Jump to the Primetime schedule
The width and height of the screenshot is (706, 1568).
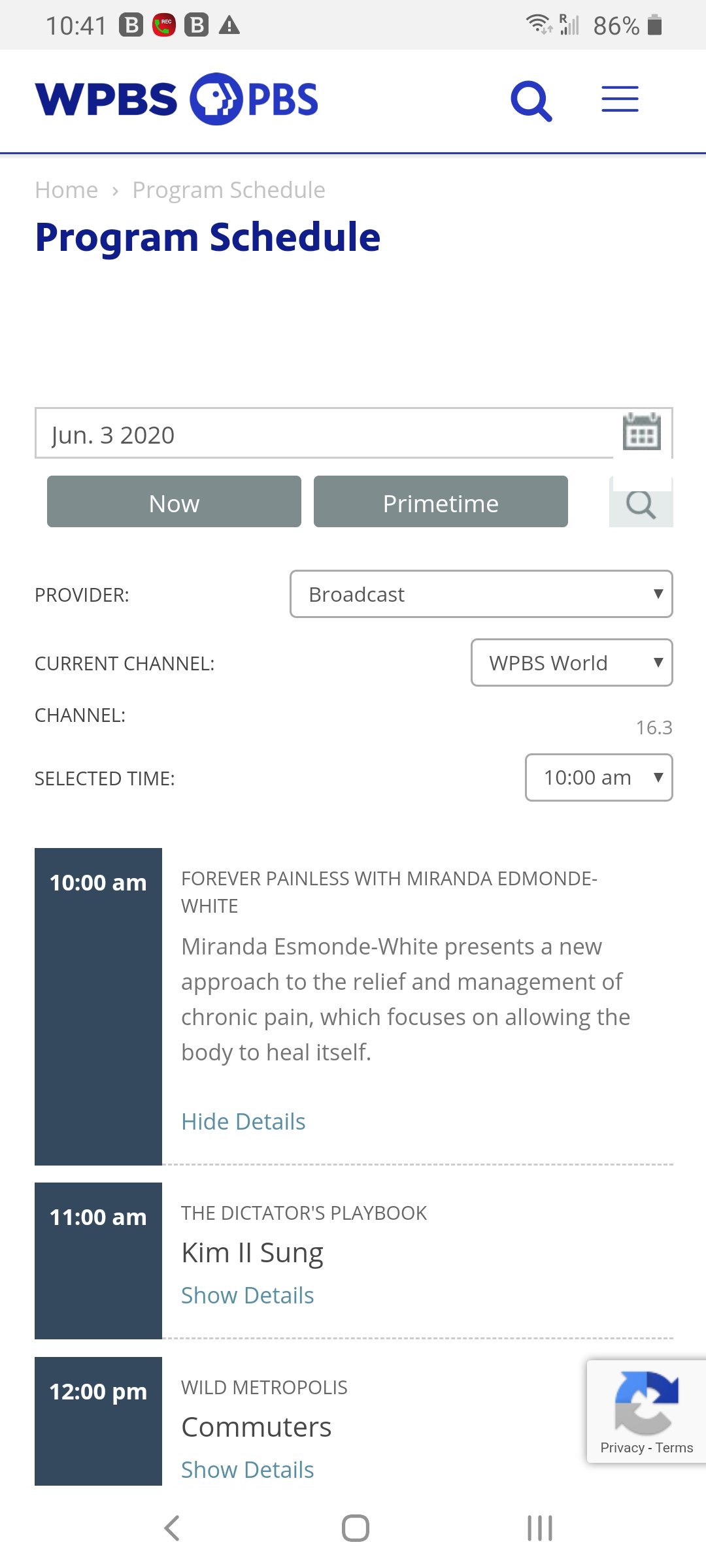(x=441, y=502)
